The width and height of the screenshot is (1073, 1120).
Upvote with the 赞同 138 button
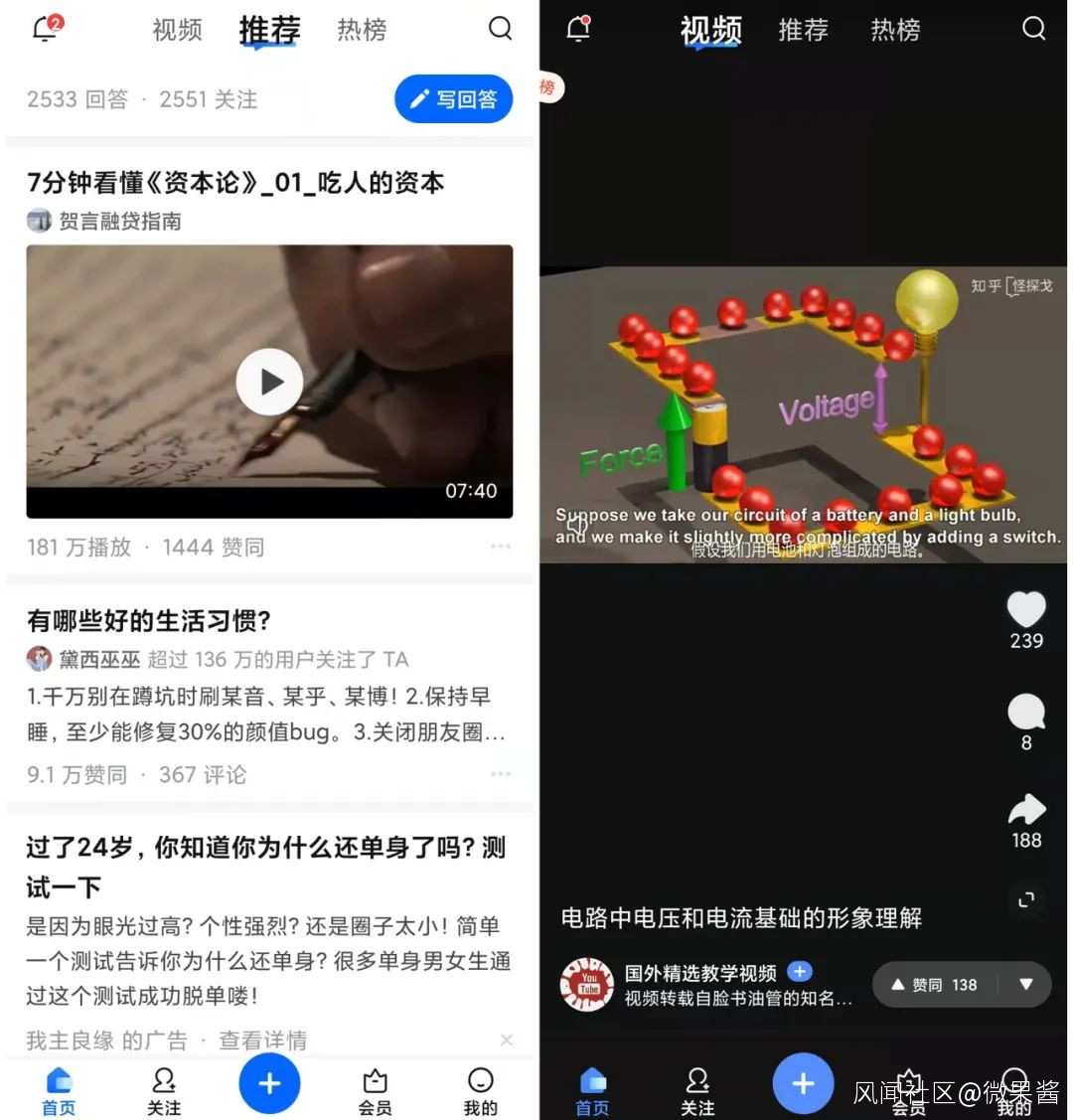pos(934,985)
